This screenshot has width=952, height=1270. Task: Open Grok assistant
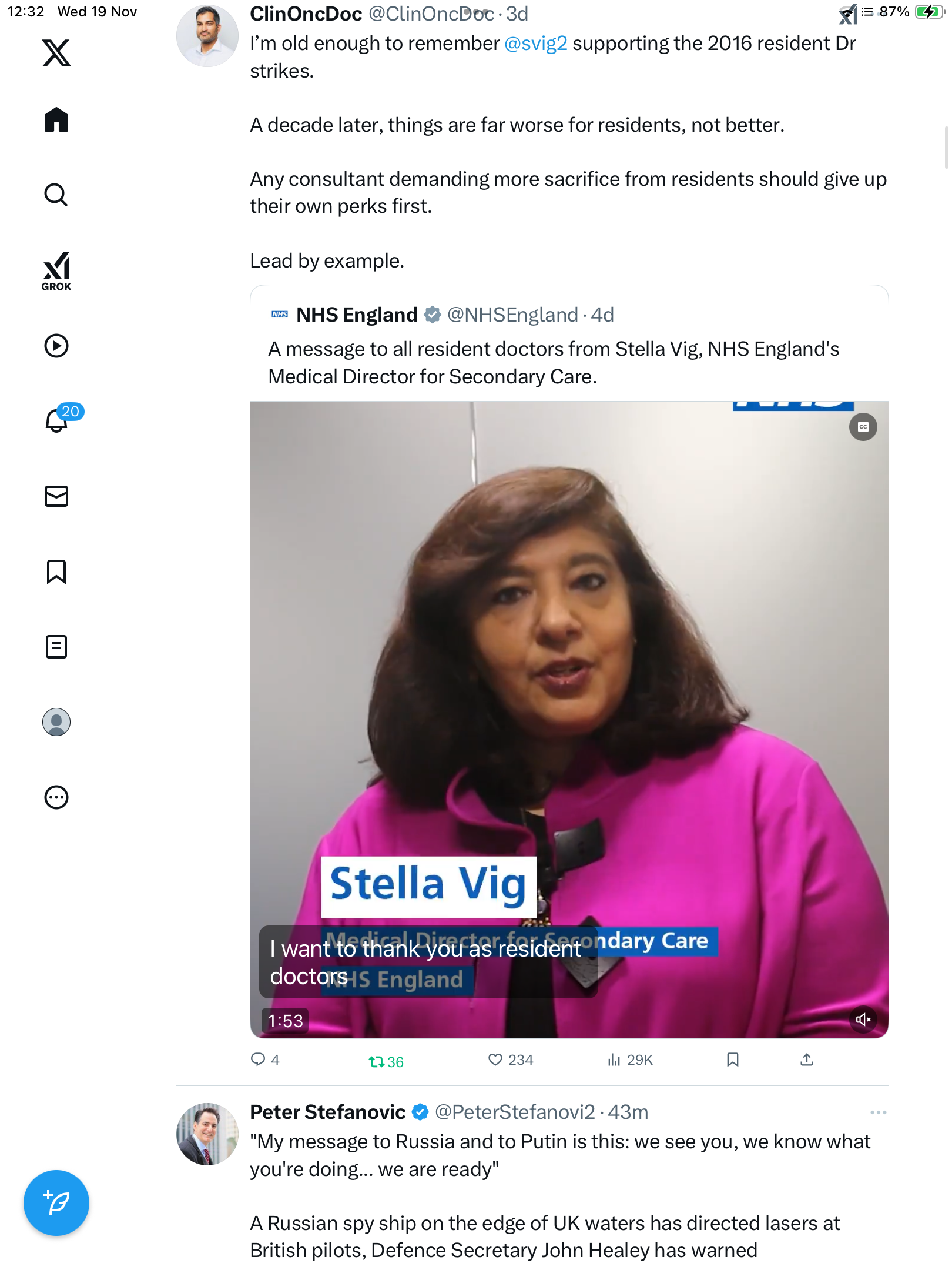[x=56, y=271]
